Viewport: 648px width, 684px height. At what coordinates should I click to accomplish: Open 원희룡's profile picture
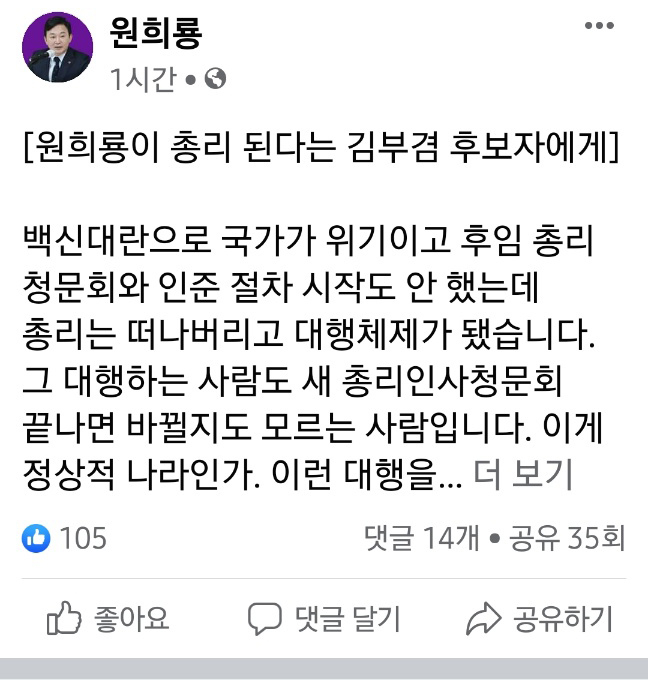[57, 47]
